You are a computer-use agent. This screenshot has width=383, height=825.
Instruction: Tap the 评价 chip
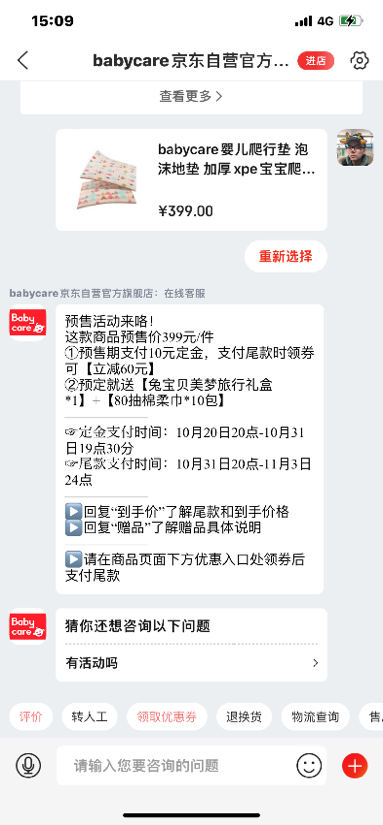pyautogui.click(x=31, y=717)
